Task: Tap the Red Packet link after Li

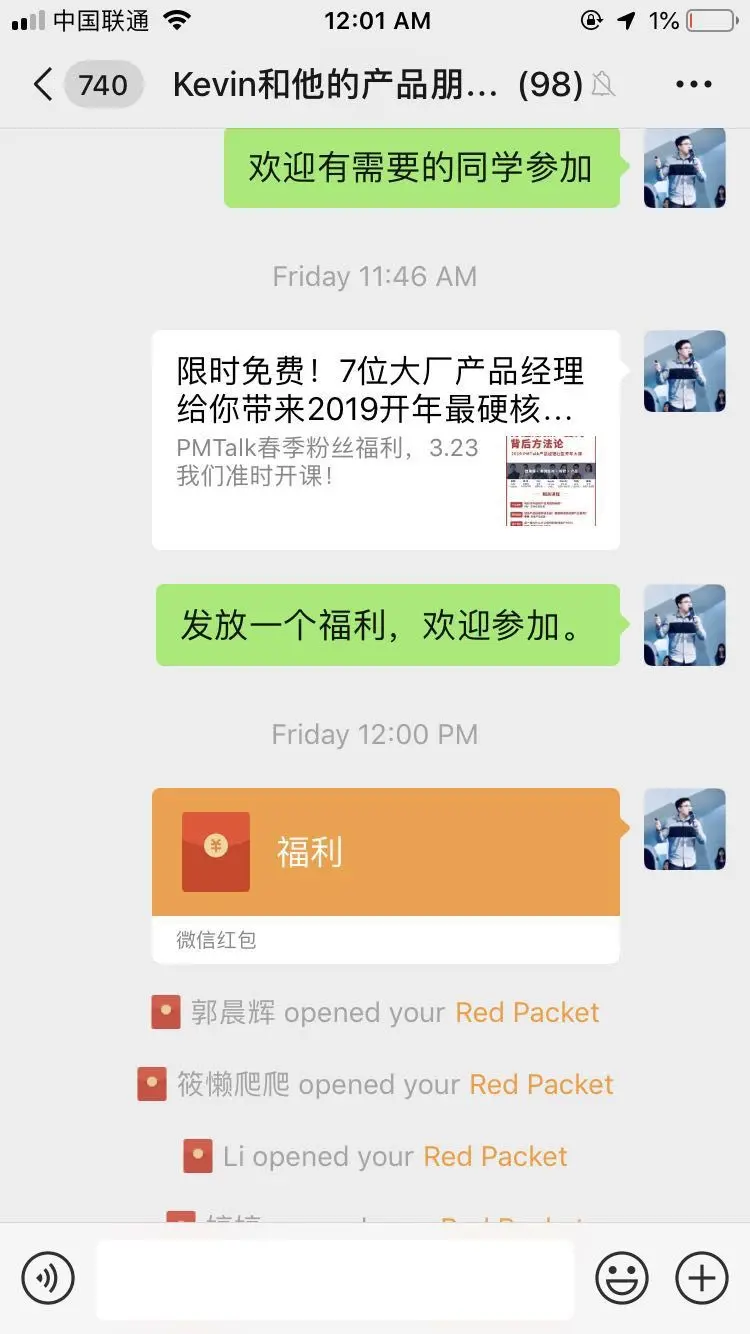Action: click(495, 1157)
